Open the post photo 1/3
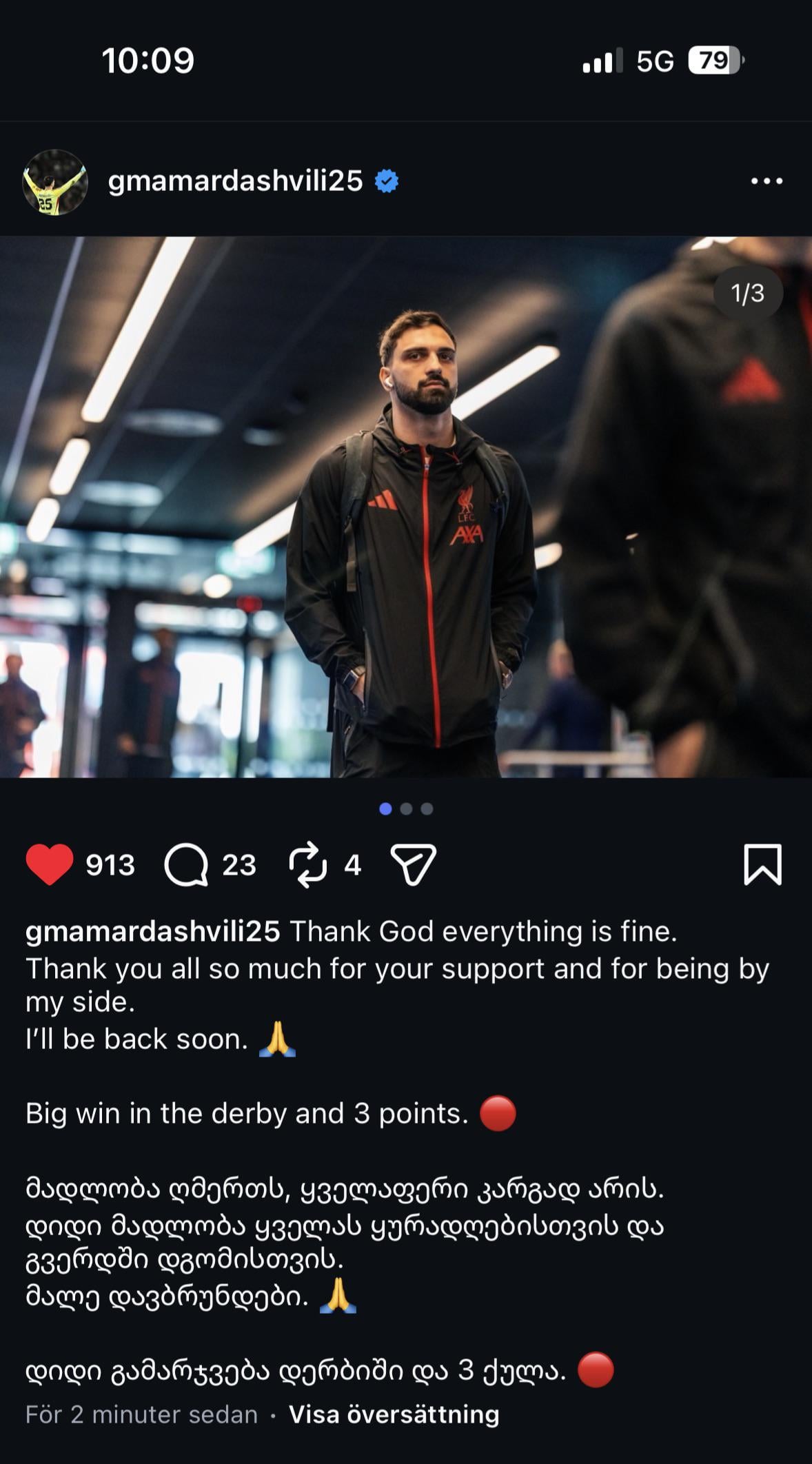812x1464 pixels. [405, 507]
